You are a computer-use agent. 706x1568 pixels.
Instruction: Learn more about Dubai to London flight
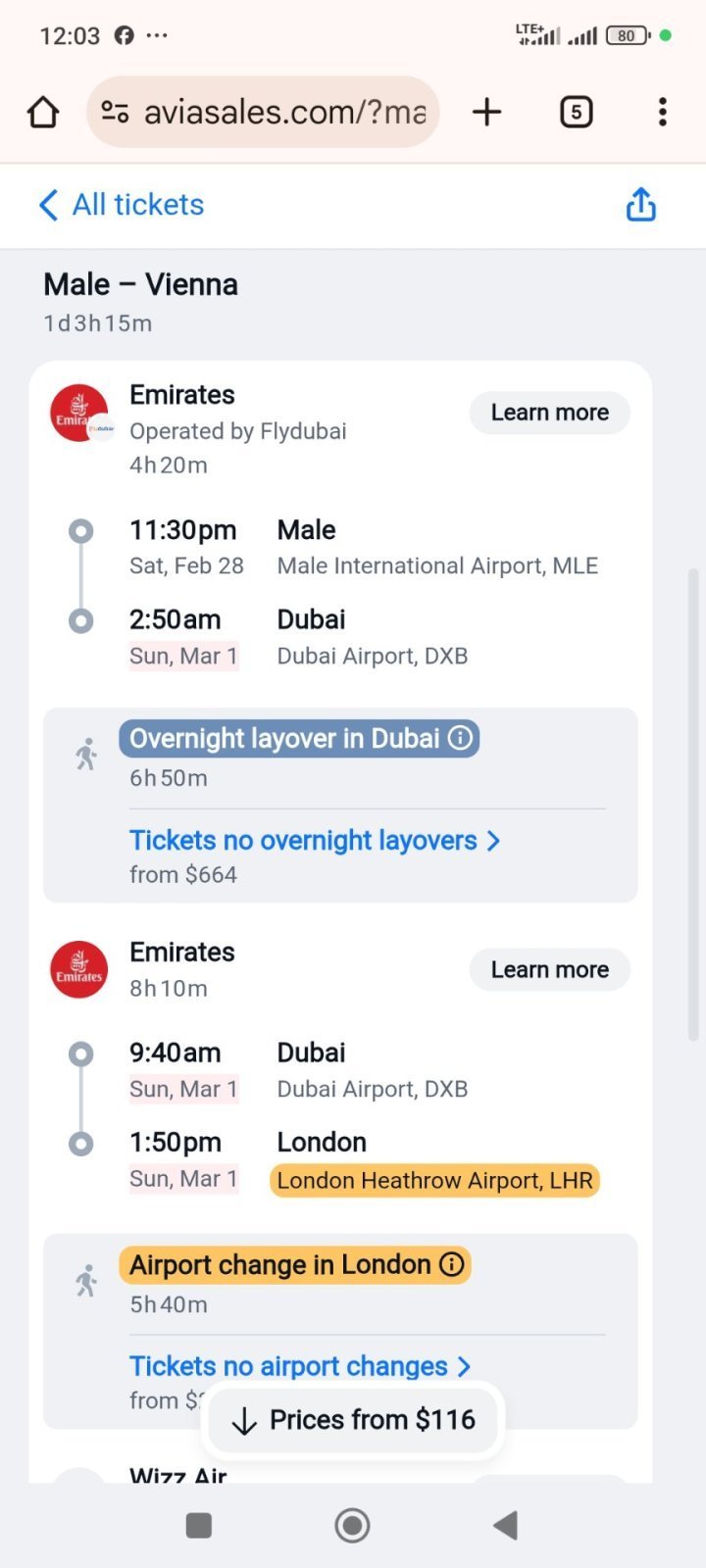tap(549, 970)
